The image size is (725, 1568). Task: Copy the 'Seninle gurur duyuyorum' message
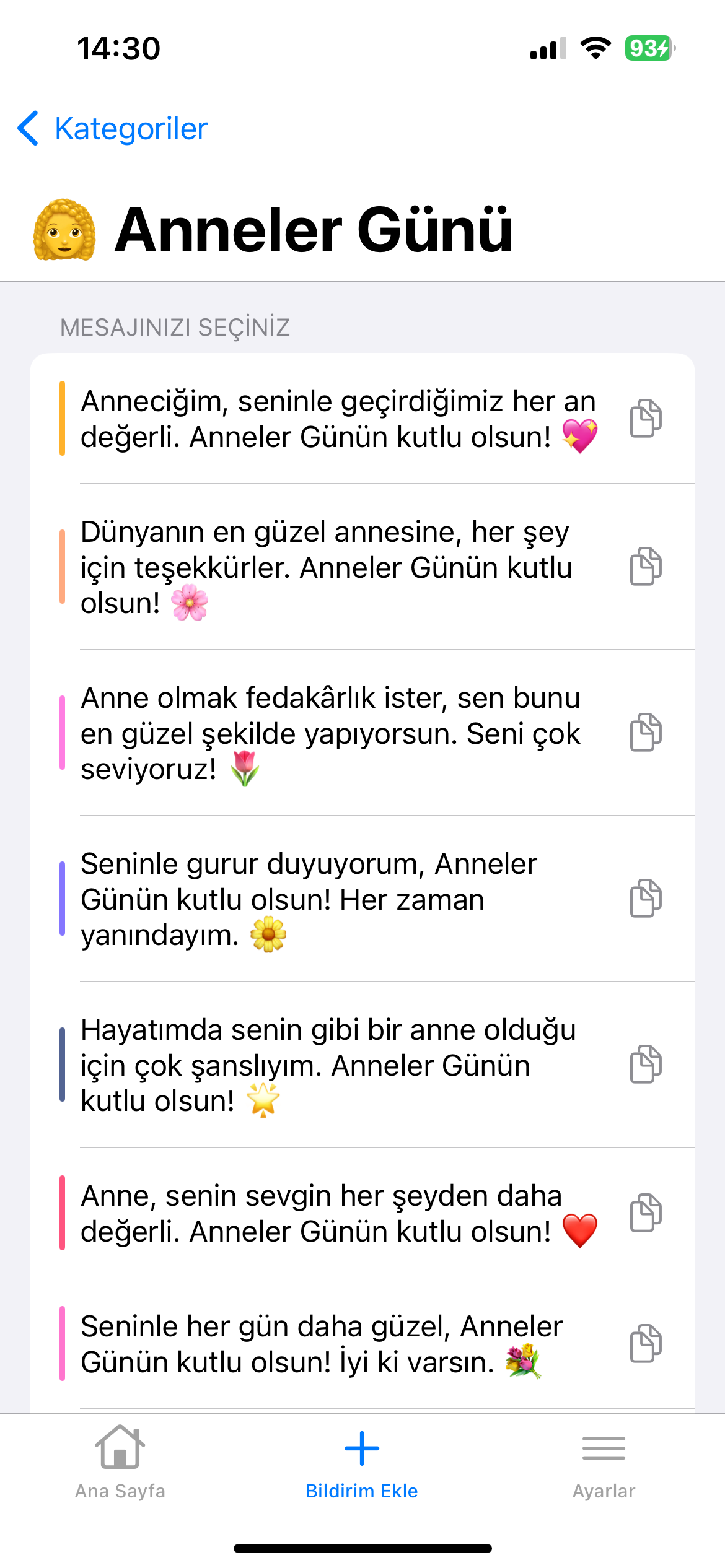click(646, 898)
